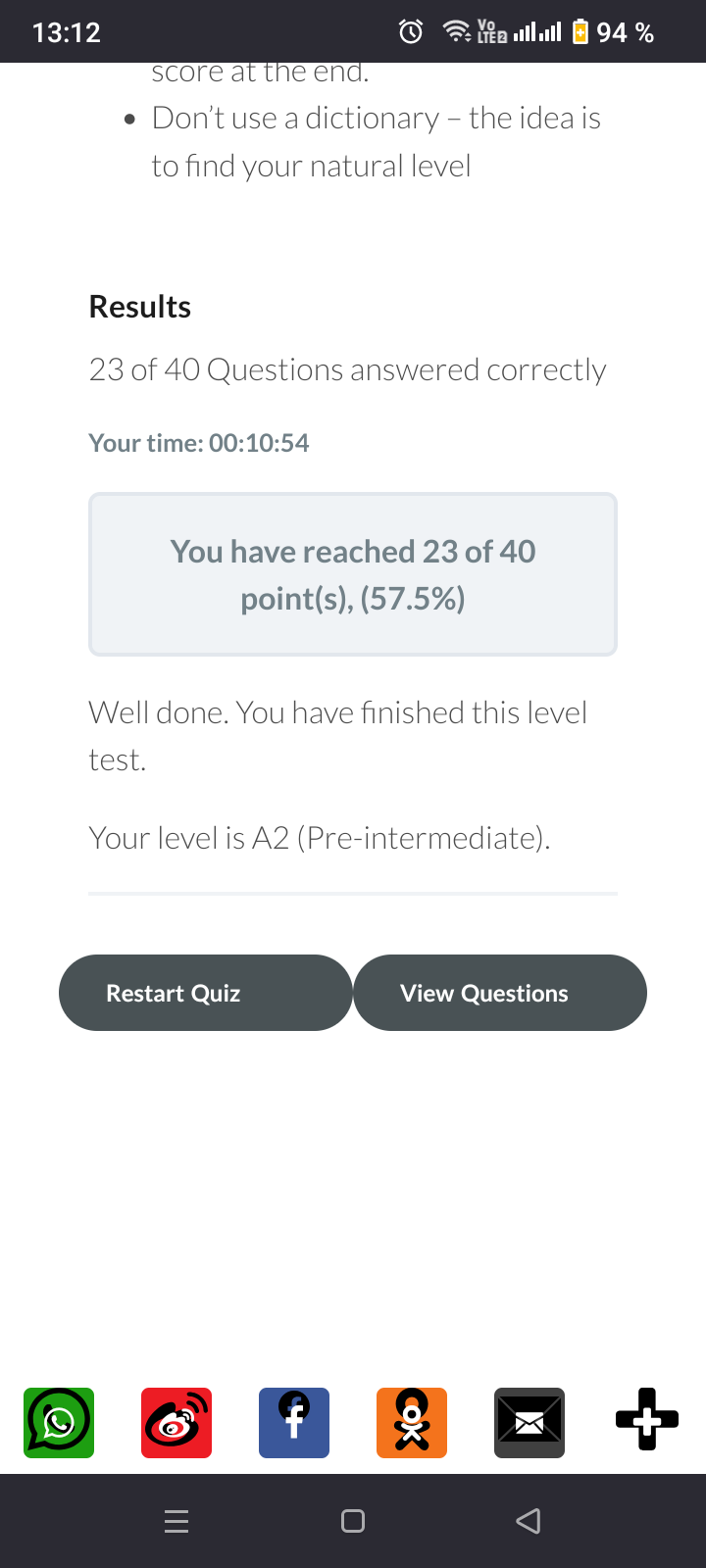This screenshot has height=1568, width=706.
Task: Share results by email
Action: (x=529, y=1422)
